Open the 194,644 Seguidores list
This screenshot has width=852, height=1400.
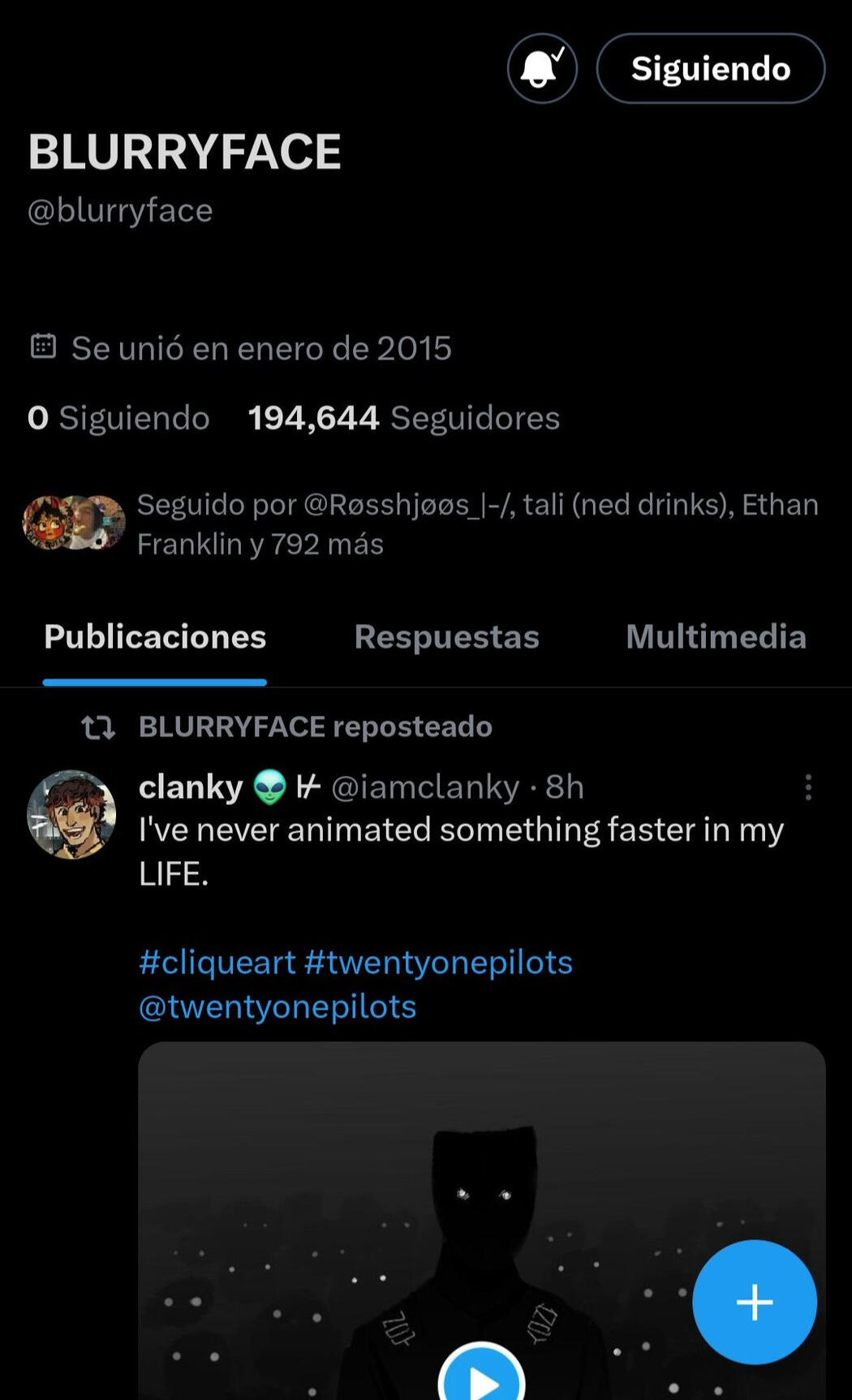pos(403,418)
